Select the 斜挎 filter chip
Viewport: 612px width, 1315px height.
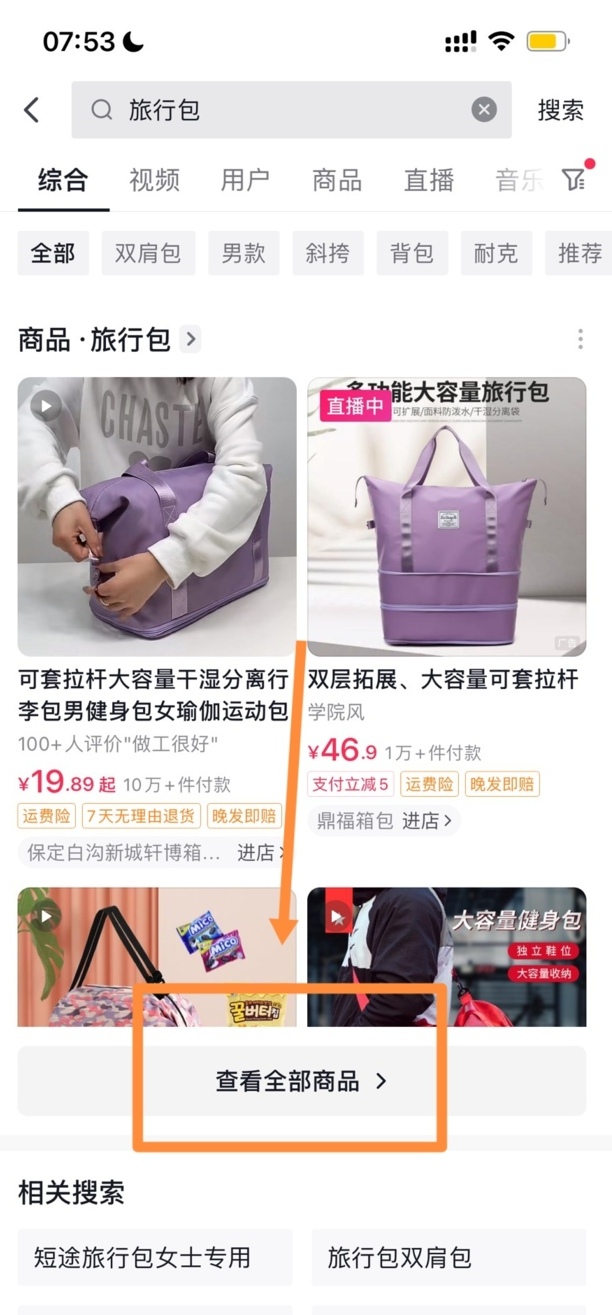[x=328, y=253]
